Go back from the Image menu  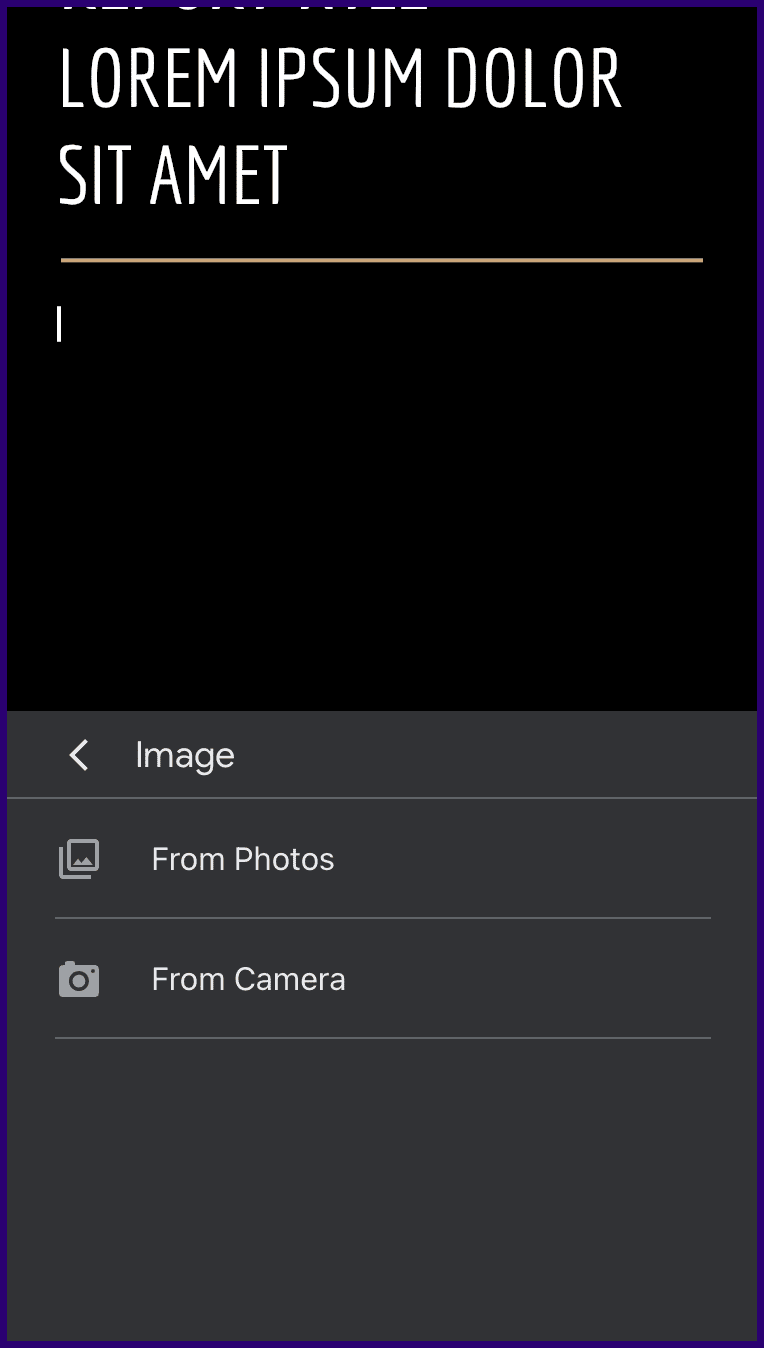79,756
